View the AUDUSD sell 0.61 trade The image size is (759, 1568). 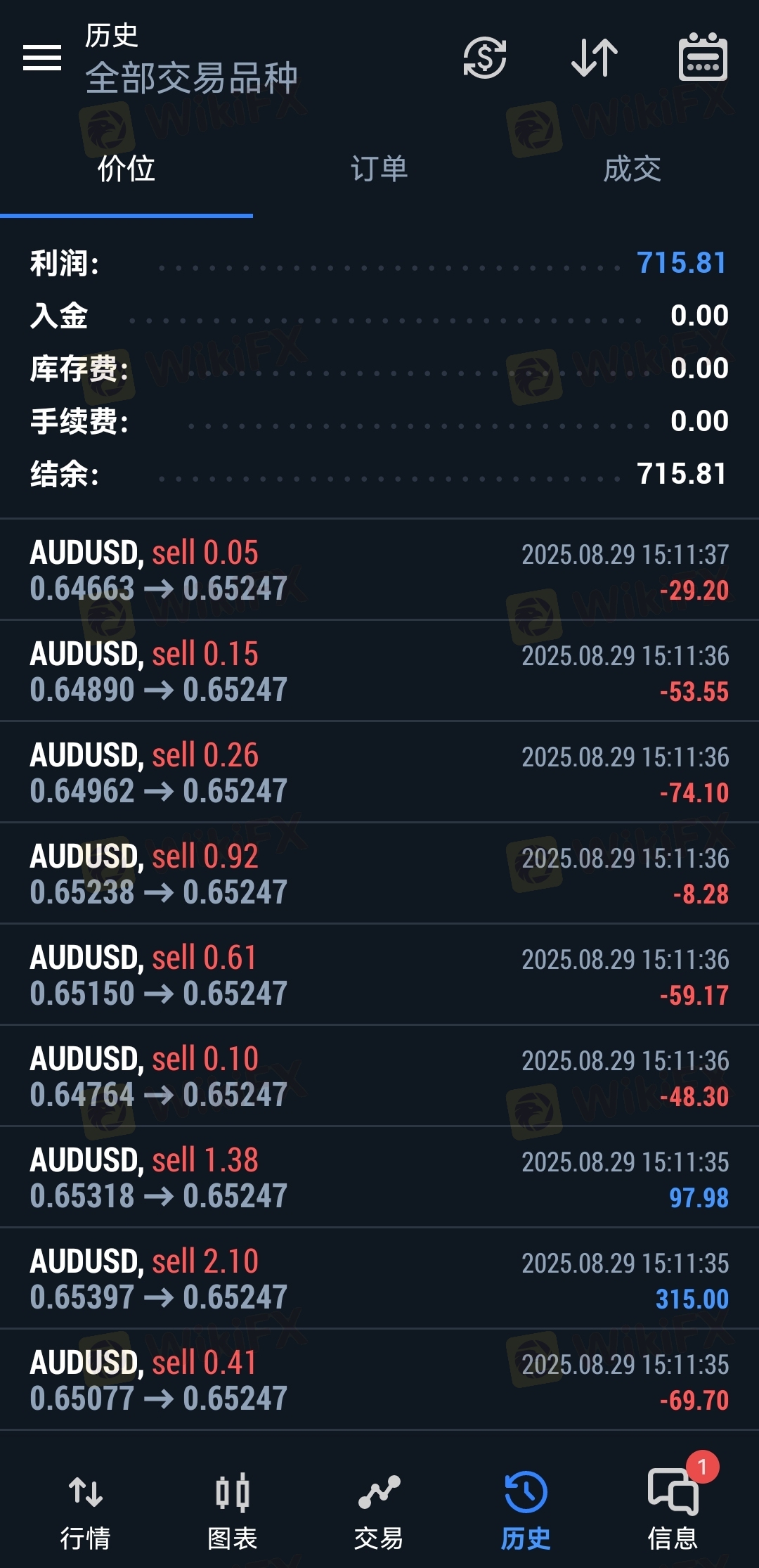379,975
